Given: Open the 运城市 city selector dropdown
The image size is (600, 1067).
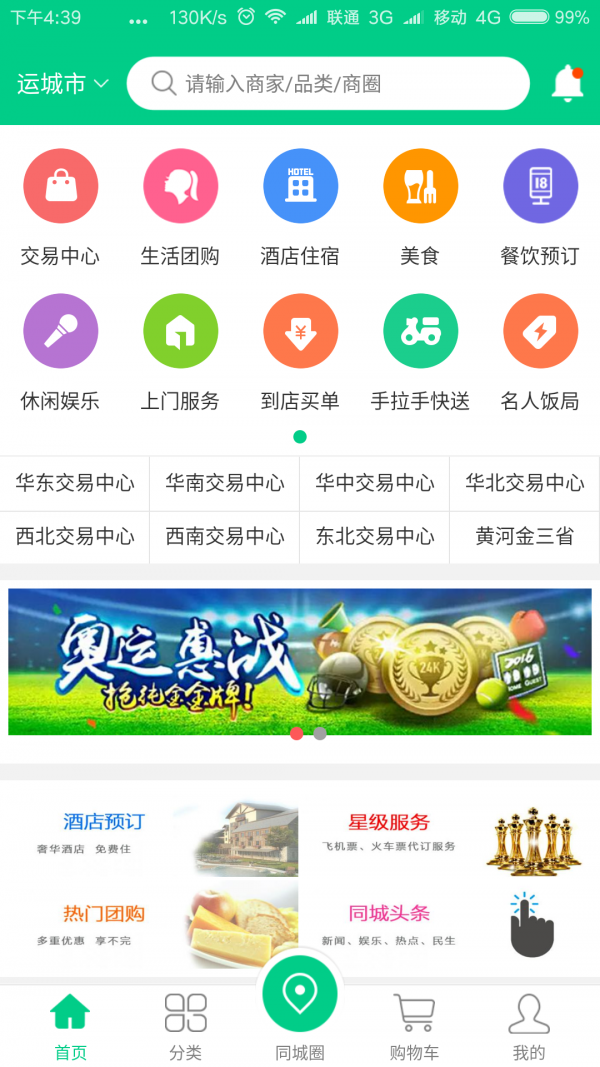Looking at the screenshot, I should click(62, 84).
